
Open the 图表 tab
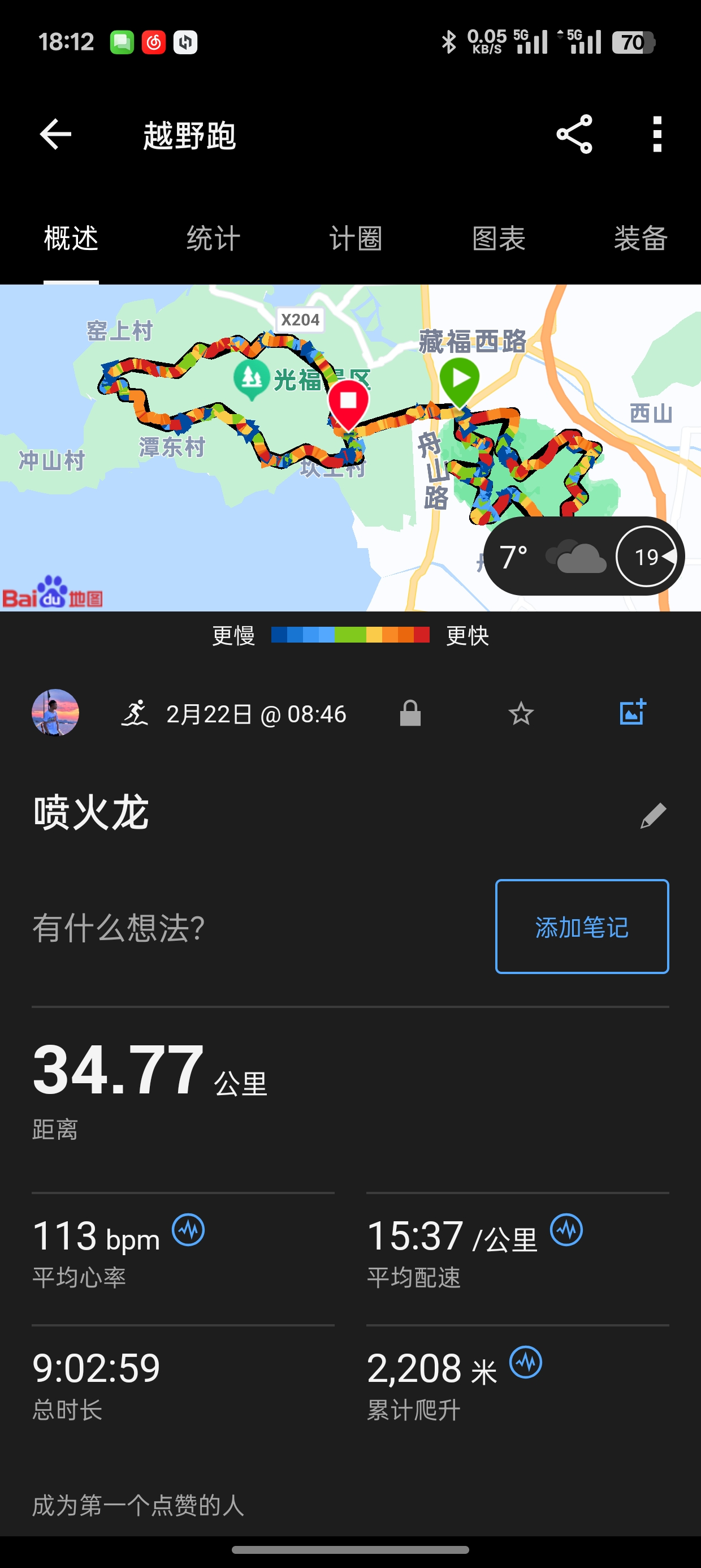point(499,239)
